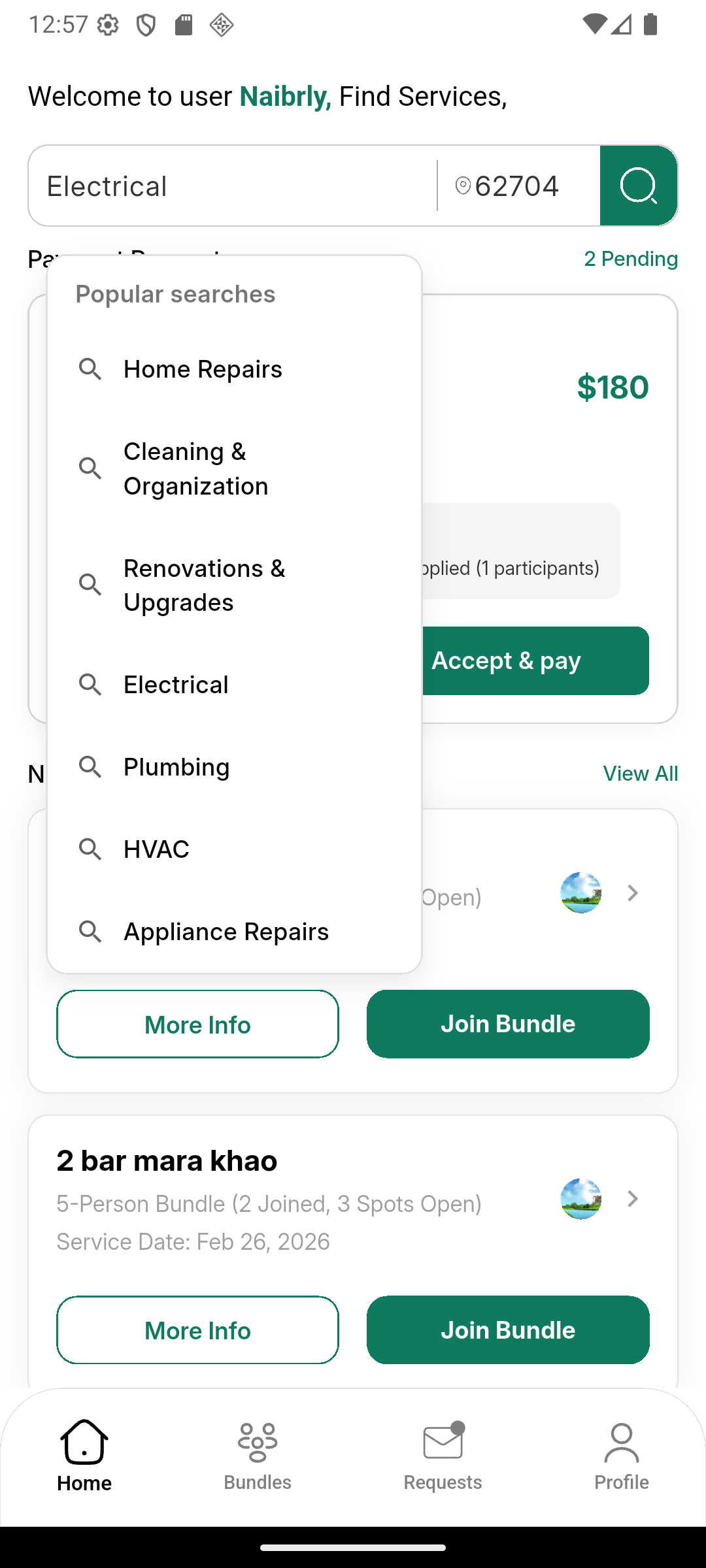
Task: Open the 2 Pending link
Action: 630,259
